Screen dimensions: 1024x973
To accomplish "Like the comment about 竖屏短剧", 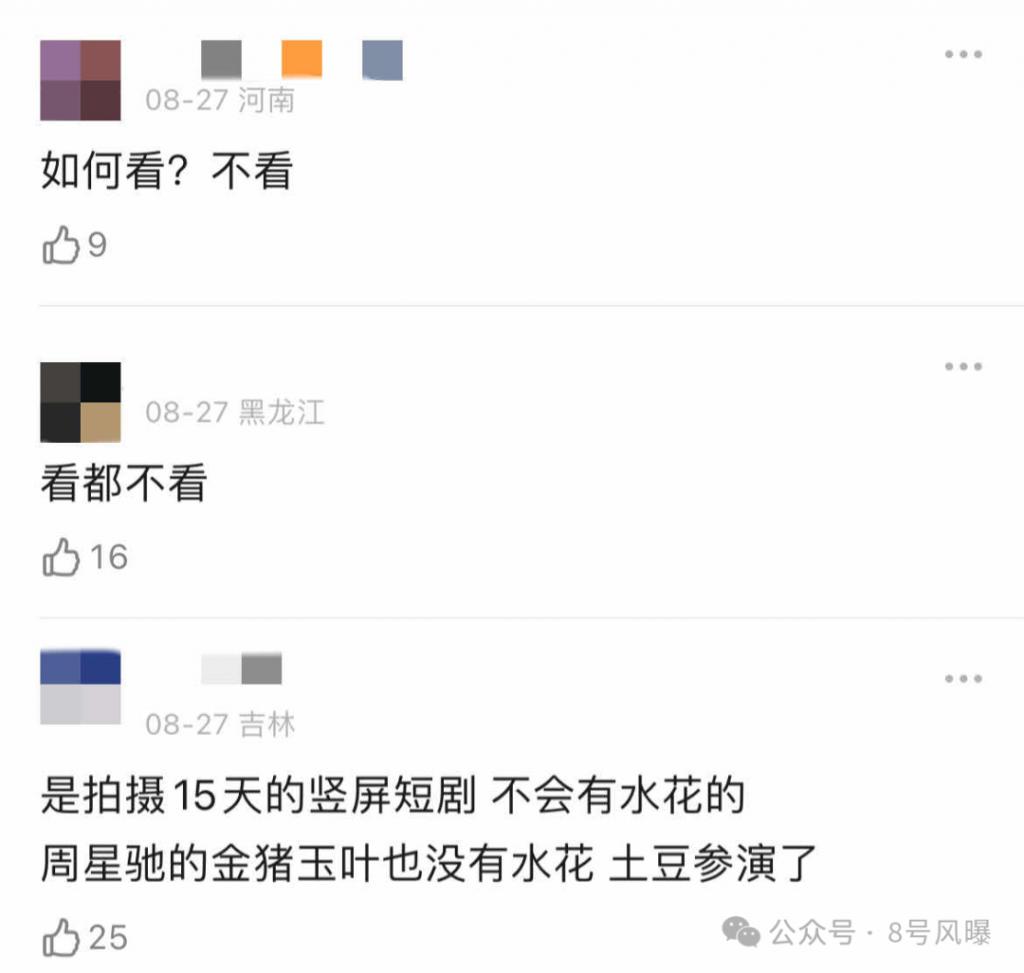I will (61, 938).
